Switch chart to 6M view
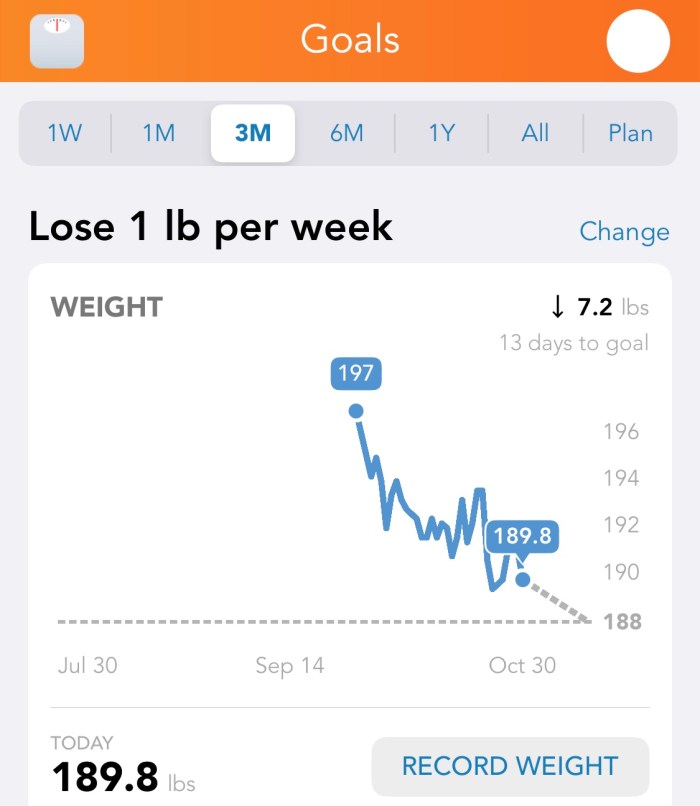 347,133
